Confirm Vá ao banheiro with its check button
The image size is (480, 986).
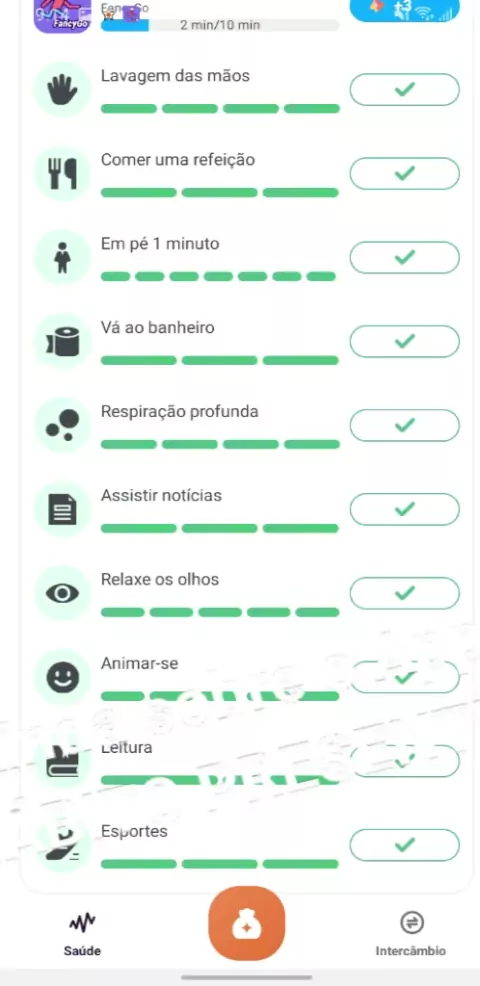click(405, 341)
